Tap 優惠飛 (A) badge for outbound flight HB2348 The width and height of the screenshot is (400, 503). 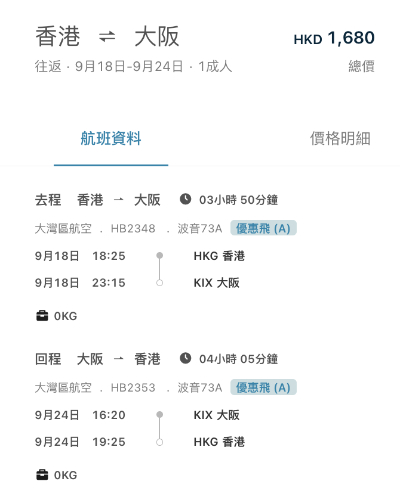263,228
